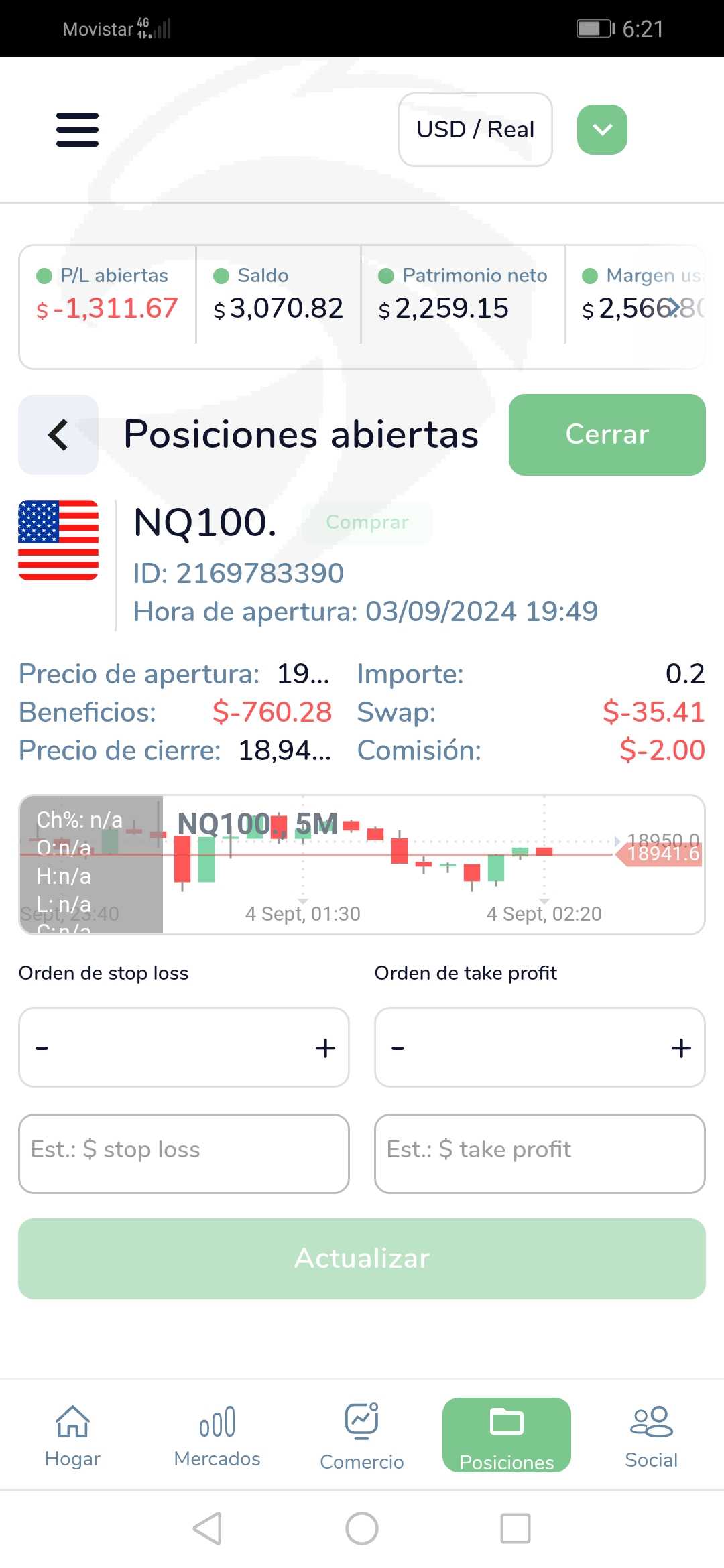The width and height of the screenshot is (724, 1568).
Task: Open the NQ100 5M chart
Action: click(x=362, y=864)
